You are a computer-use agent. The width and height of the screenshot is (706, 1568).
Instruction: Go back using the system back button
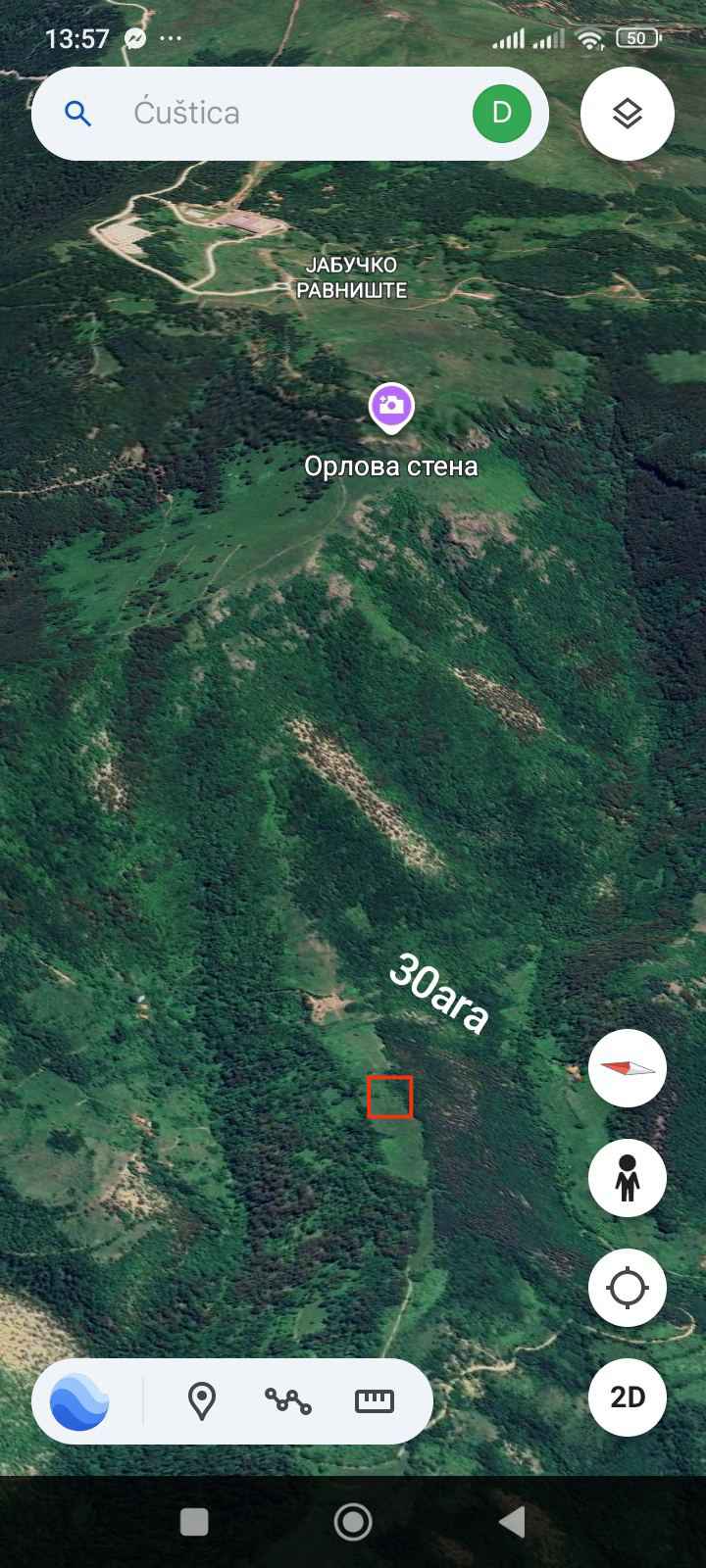coord(512,1522)
